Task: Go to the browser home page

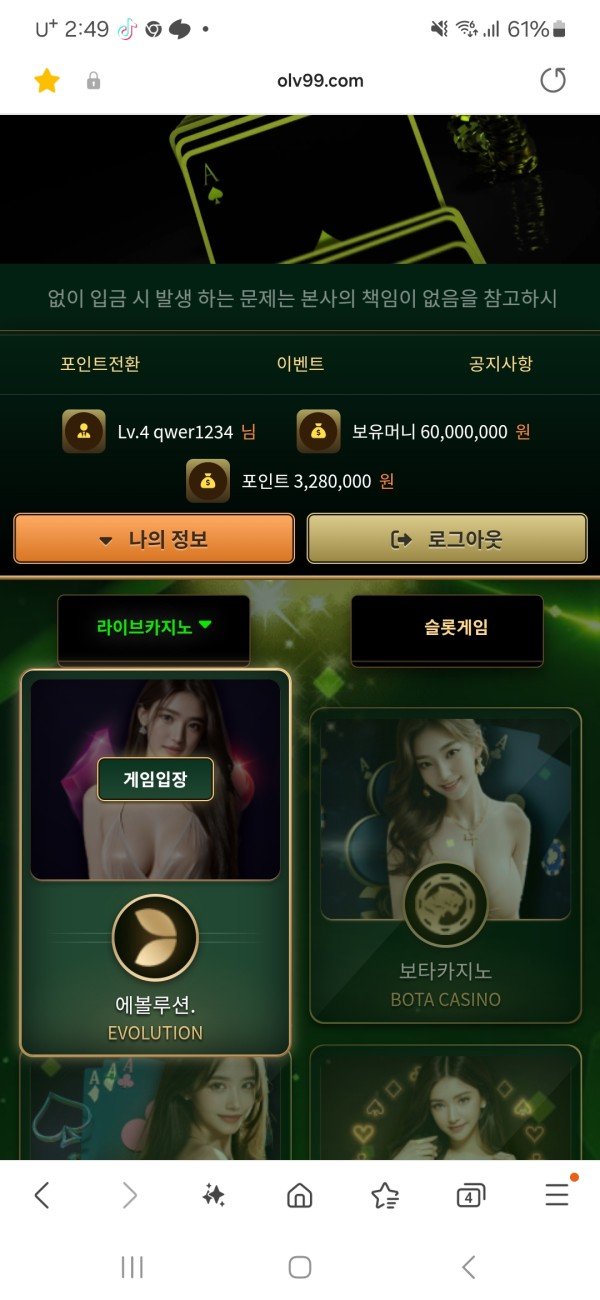Action: (x=299, y=1194)
